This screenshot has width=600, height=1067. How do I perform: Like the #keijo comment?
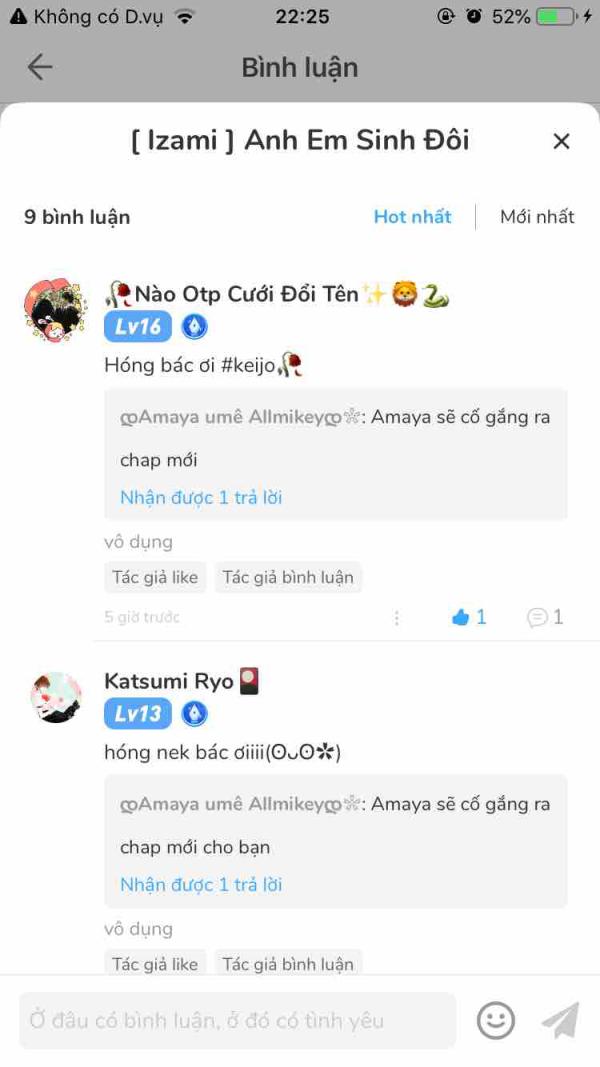coord(468,617)
